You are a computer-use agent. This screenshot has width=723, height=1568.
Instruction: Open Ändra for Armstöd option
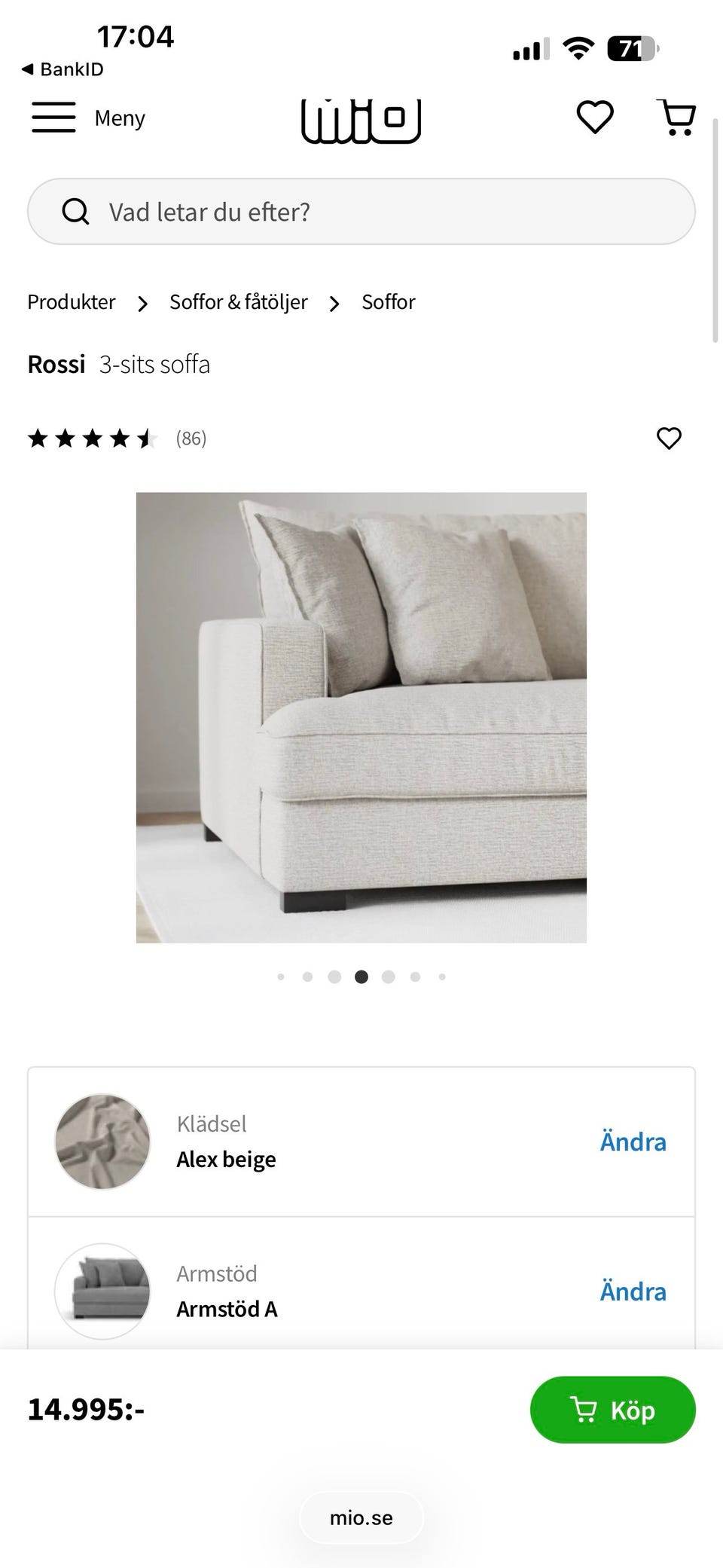pos(633,1291)
